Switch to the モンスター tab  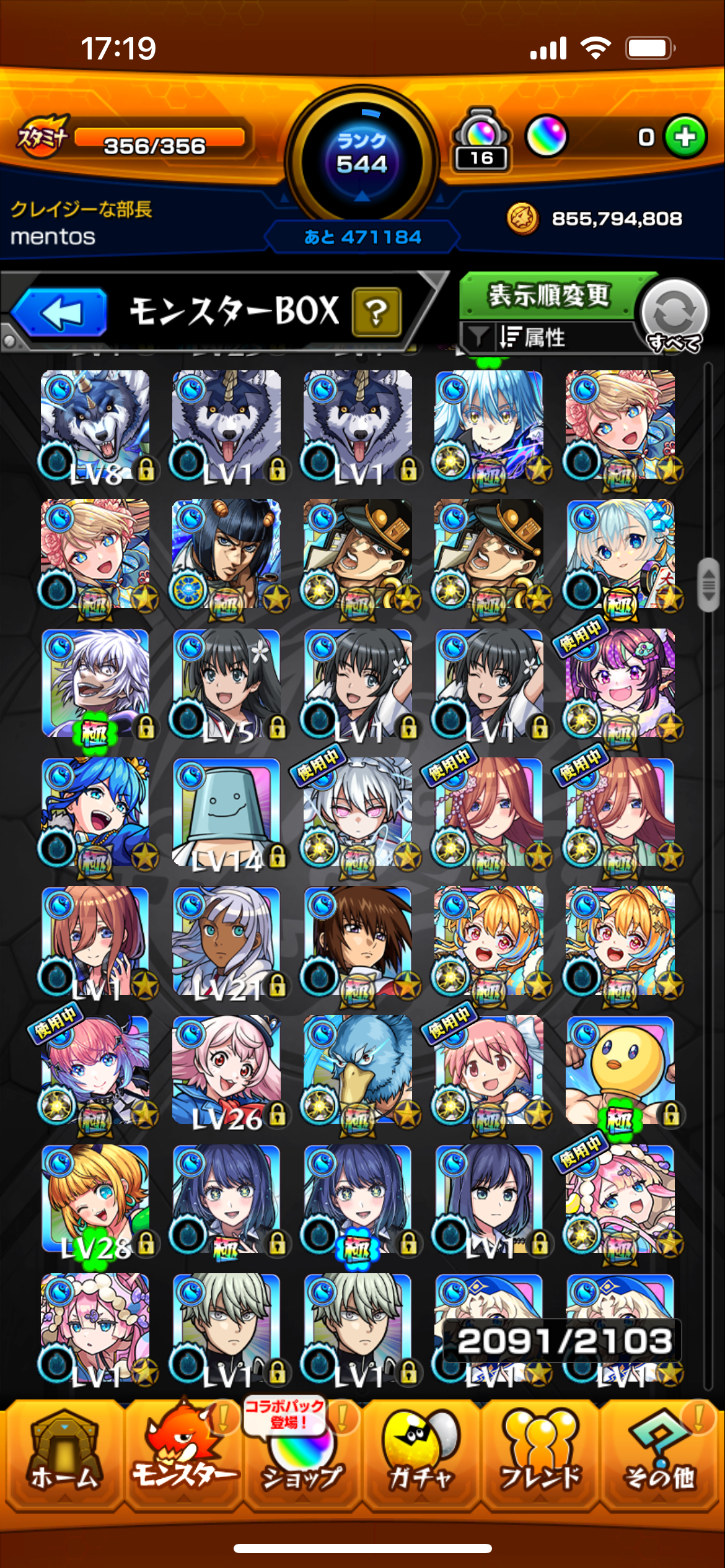click(184, 1455)
